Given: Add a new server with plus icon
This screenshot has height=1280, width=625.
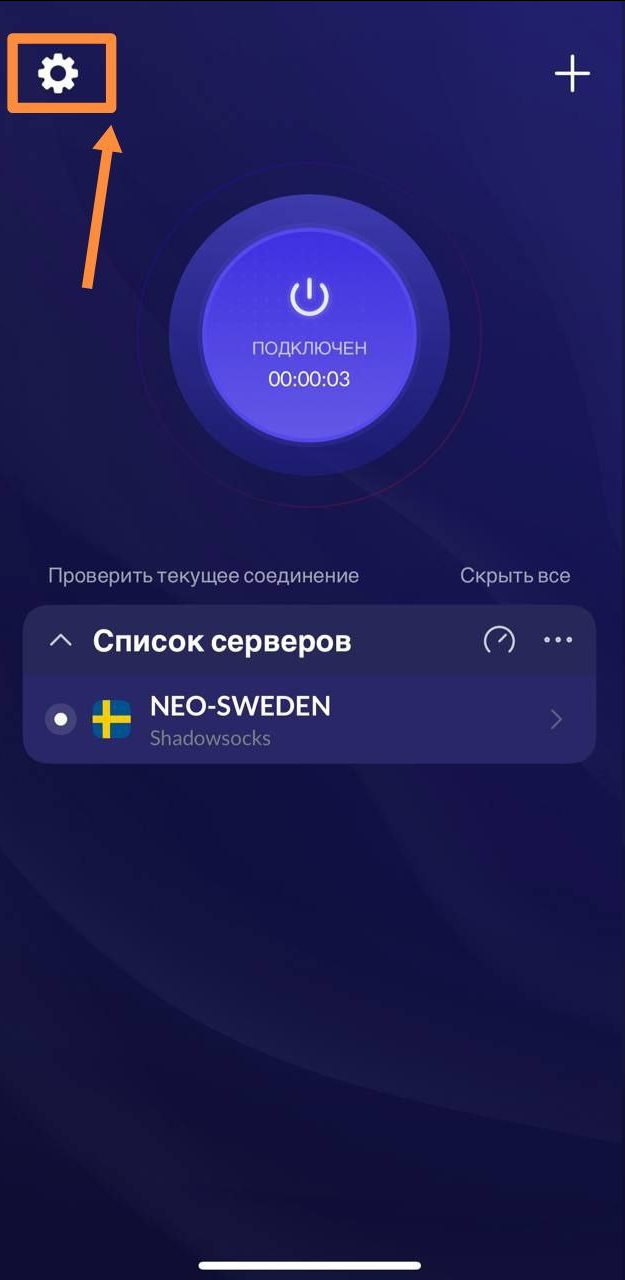Looking at the screenshot, I should click(572, 74).
